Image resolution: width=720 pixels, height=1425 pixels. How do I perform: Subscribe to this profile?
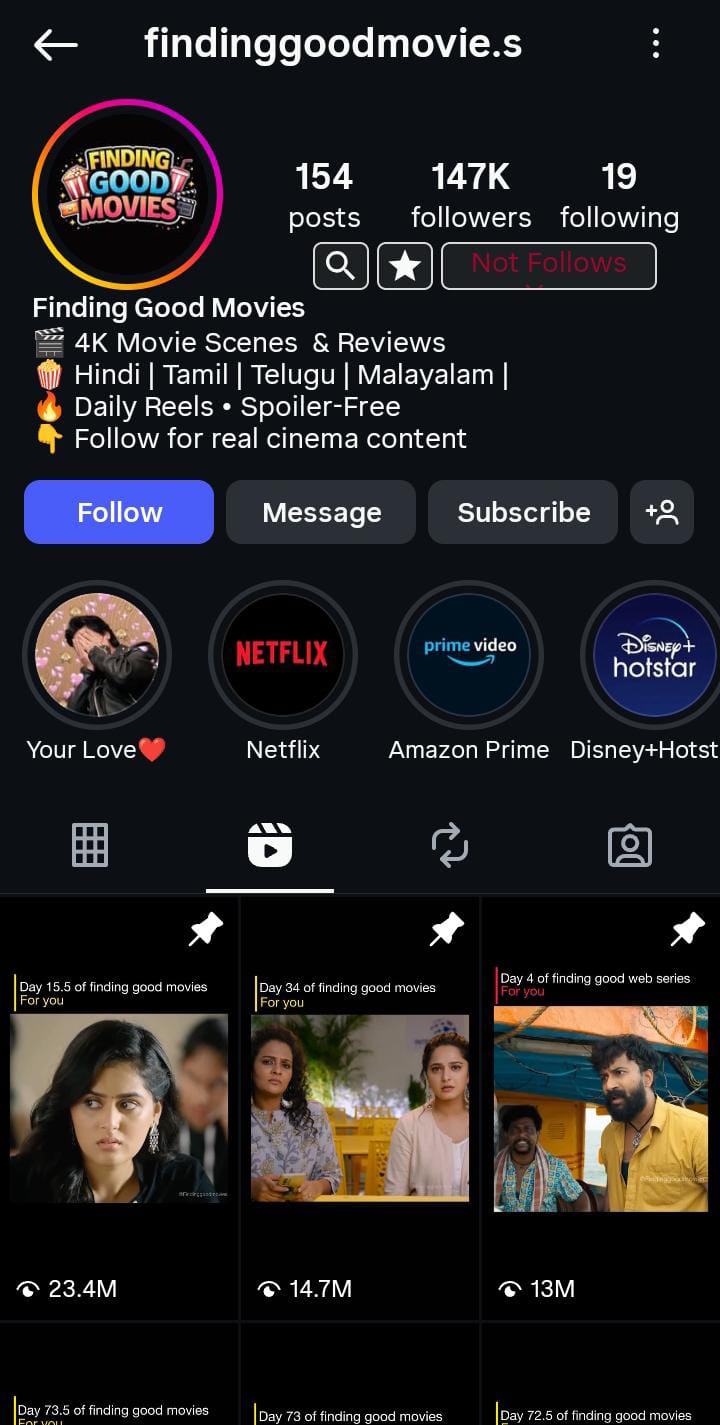(x=523, y=512)
